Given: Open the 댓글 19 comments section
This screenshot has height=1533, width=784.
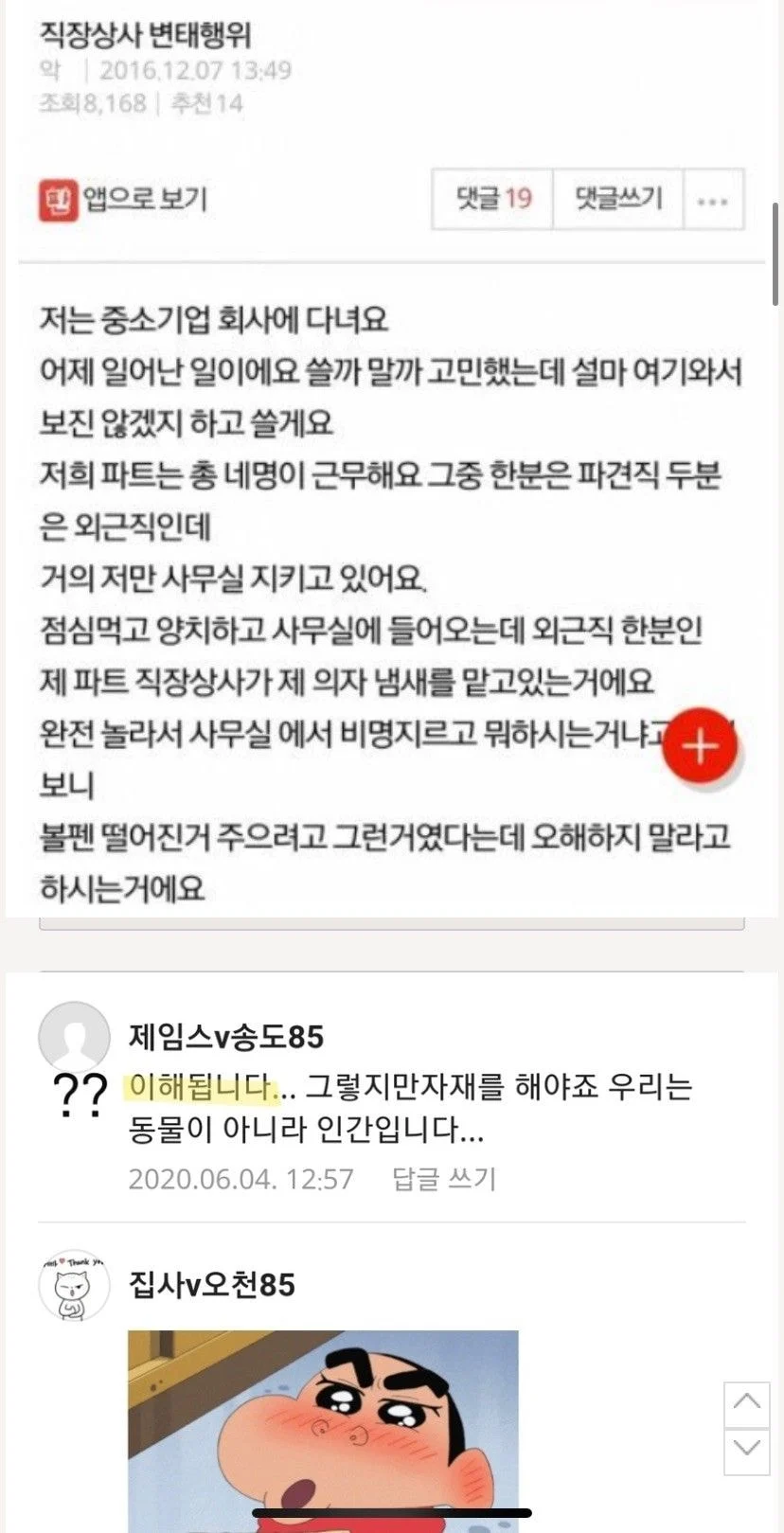Looking at the screenshot, I should pyautogui.click(x=490, y=197).
